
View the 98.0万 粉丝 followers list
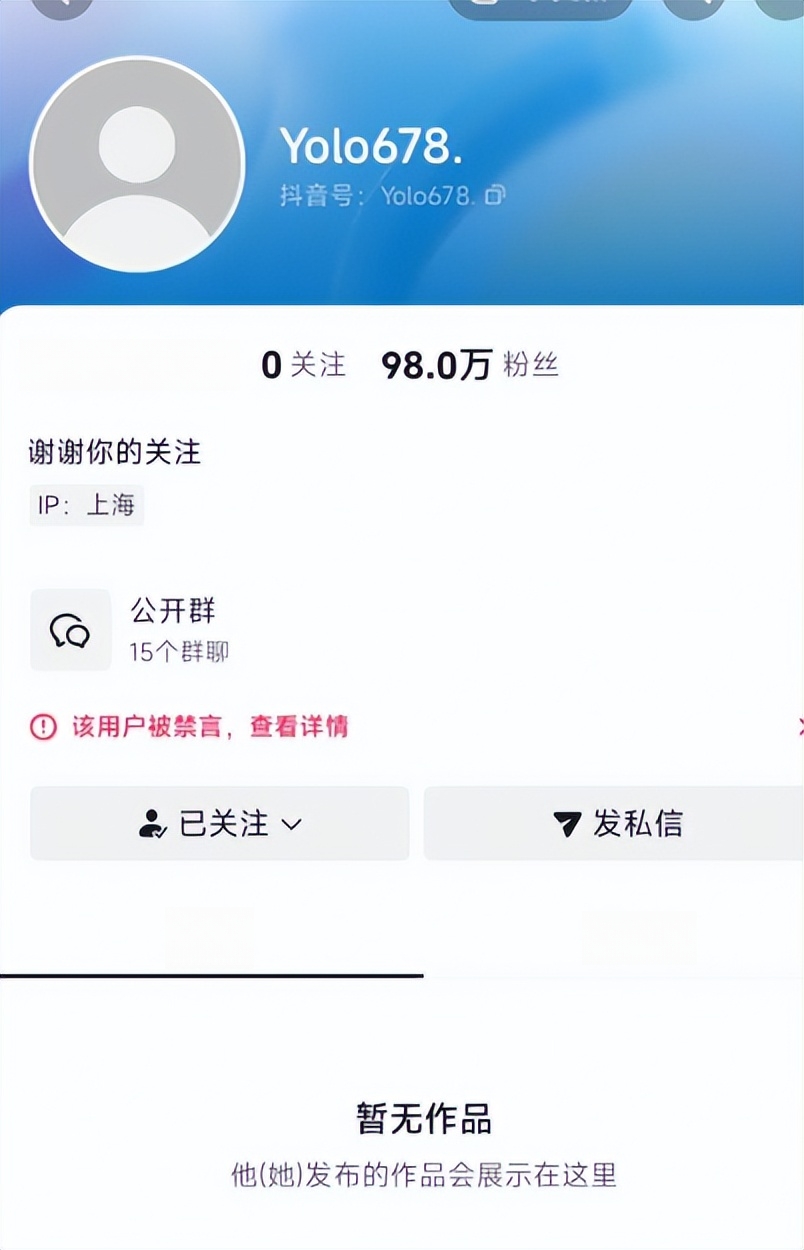point(469,365)
